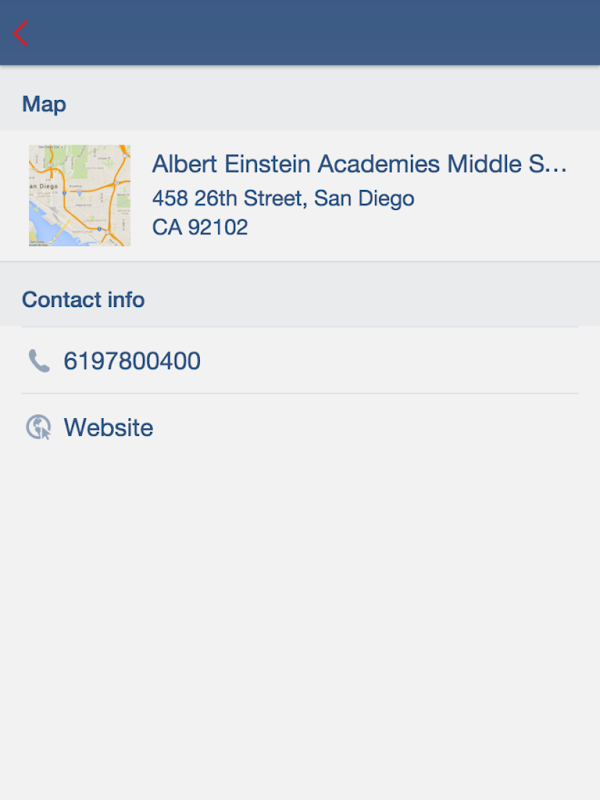This screenshot has height=800, width=600.
Task: Call phone number 6197800400
Action: coord(132,361)
